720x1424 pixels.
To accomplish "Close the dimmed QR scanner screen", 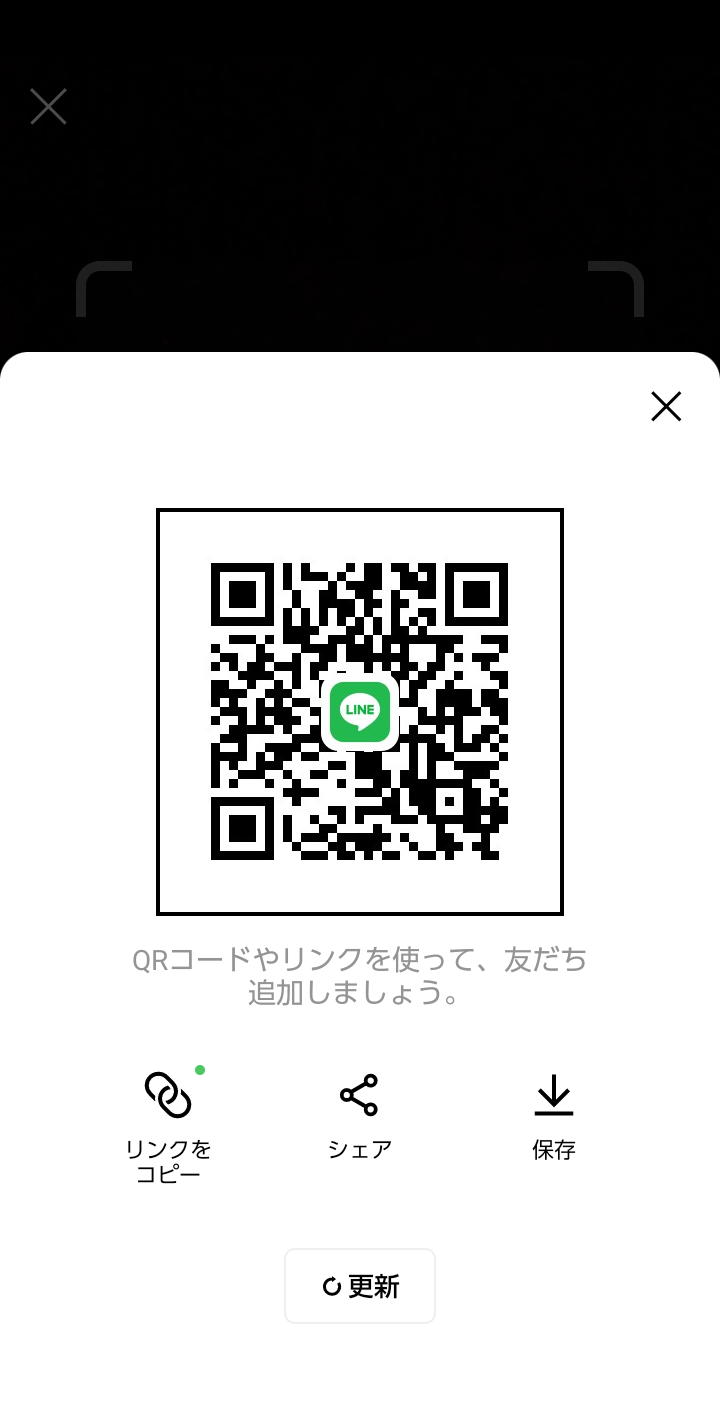I will (x=48, y=106).
